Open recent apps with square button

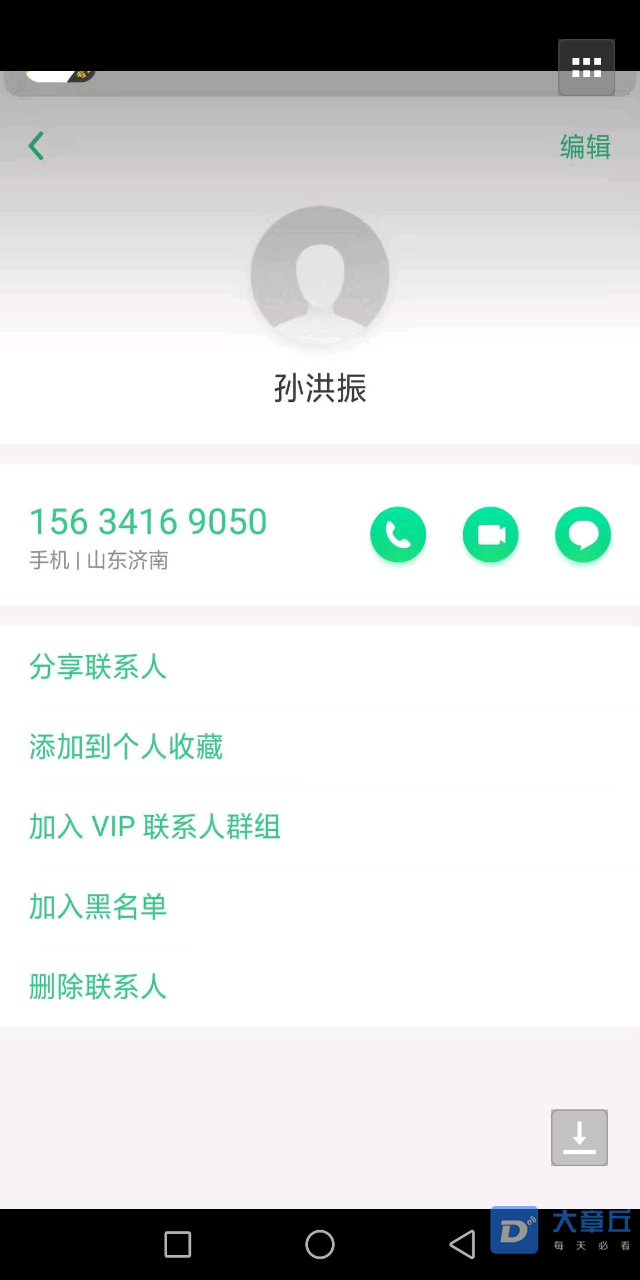coord(178,1244)
